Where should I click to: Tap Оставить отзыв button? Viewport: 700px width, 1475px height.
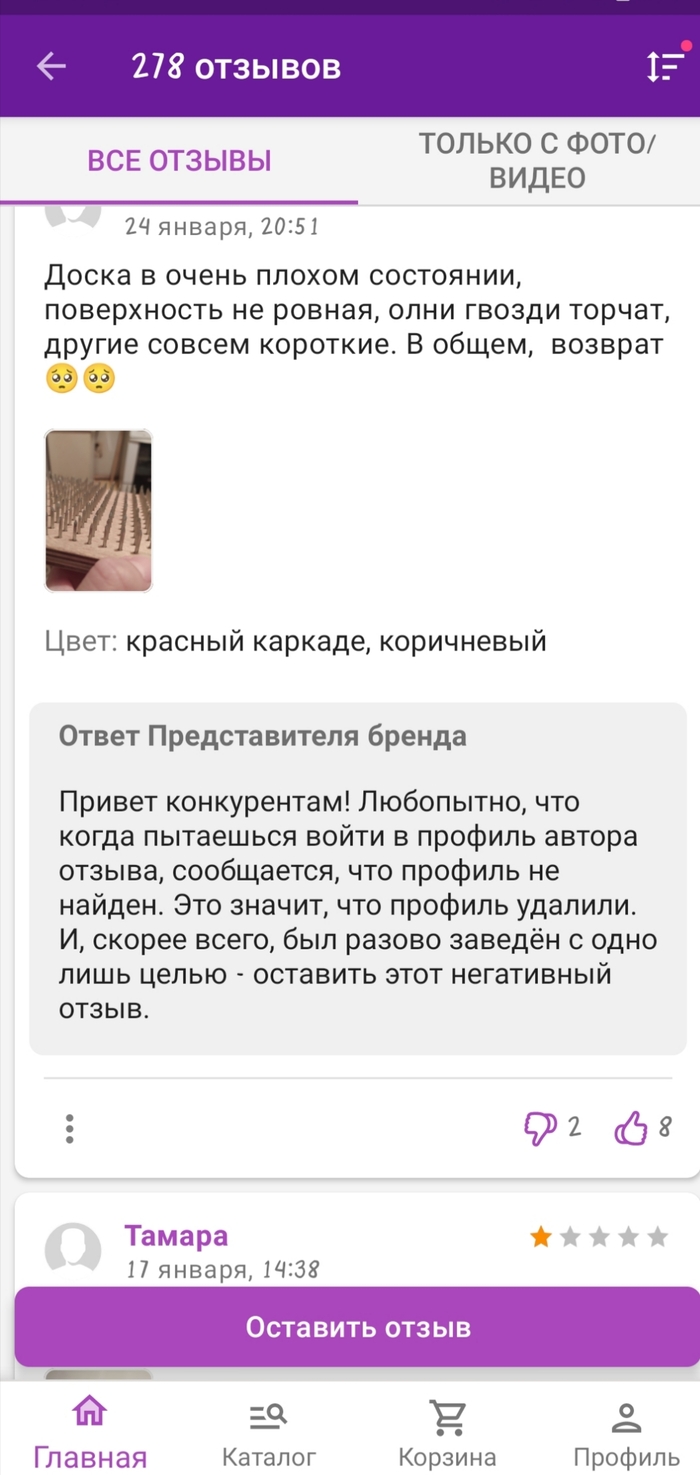pos(357,1328)
